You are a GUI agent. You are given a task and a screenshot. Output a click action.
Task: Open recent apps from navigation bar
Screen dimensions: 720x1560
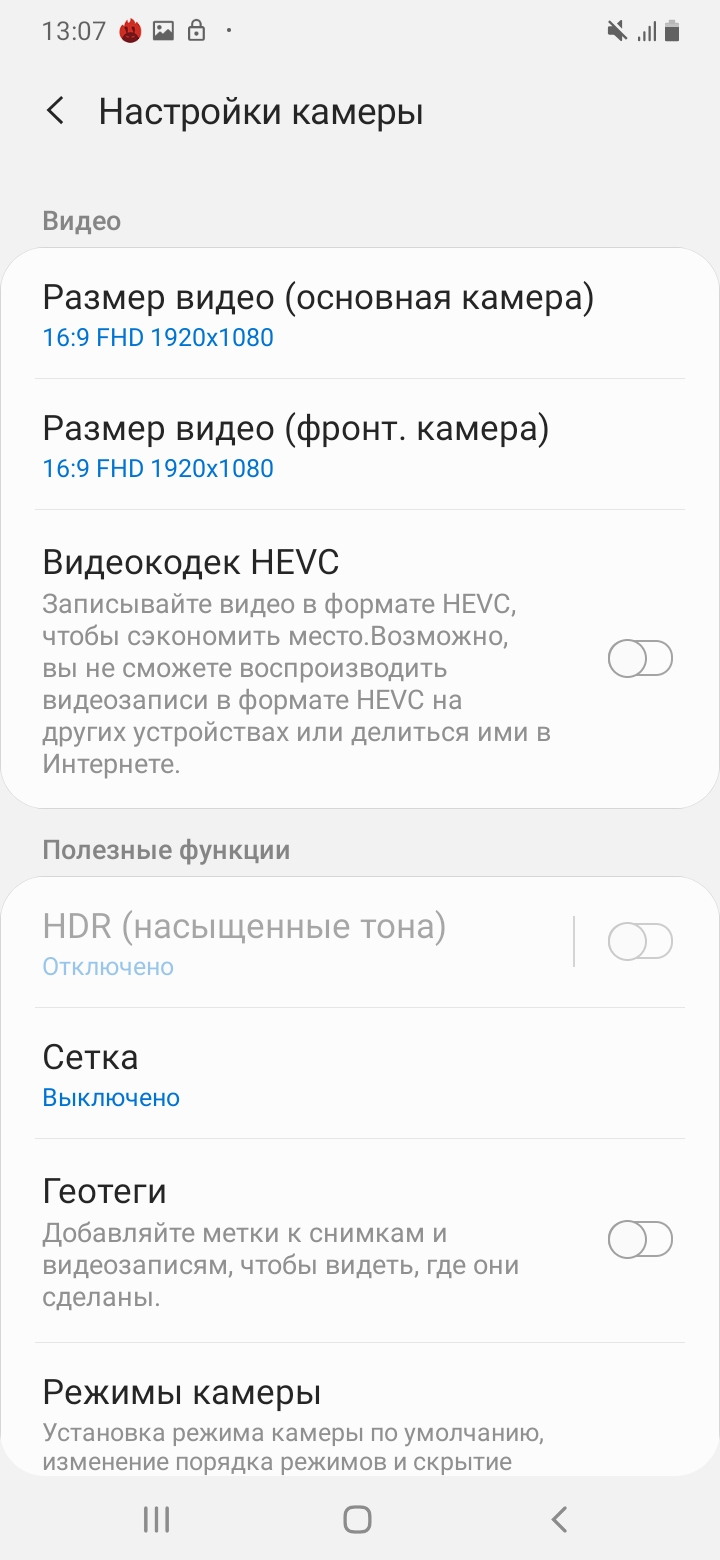(156, 1520)
